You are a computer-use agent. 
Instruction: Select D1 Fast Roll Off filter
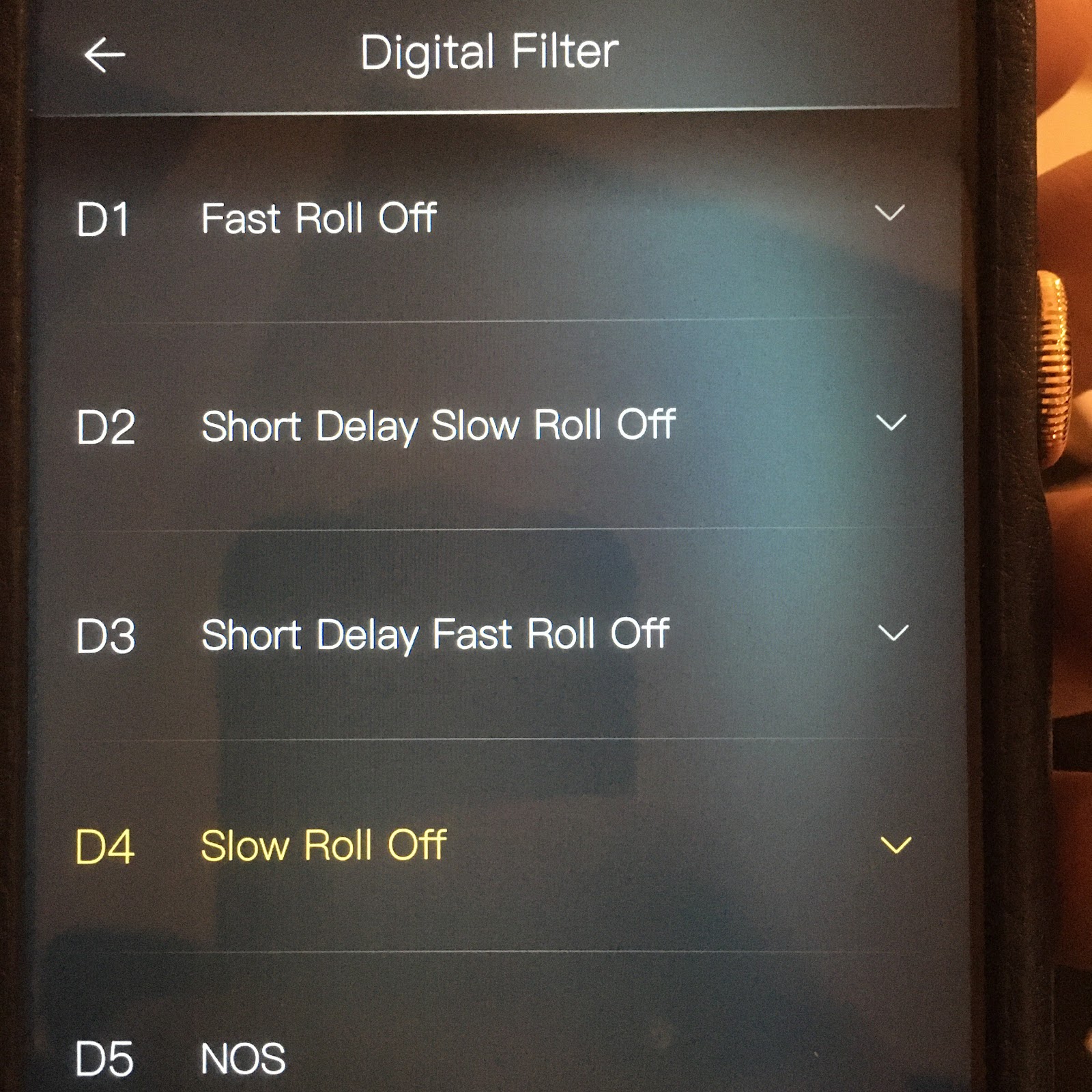(x=318, y=218)
